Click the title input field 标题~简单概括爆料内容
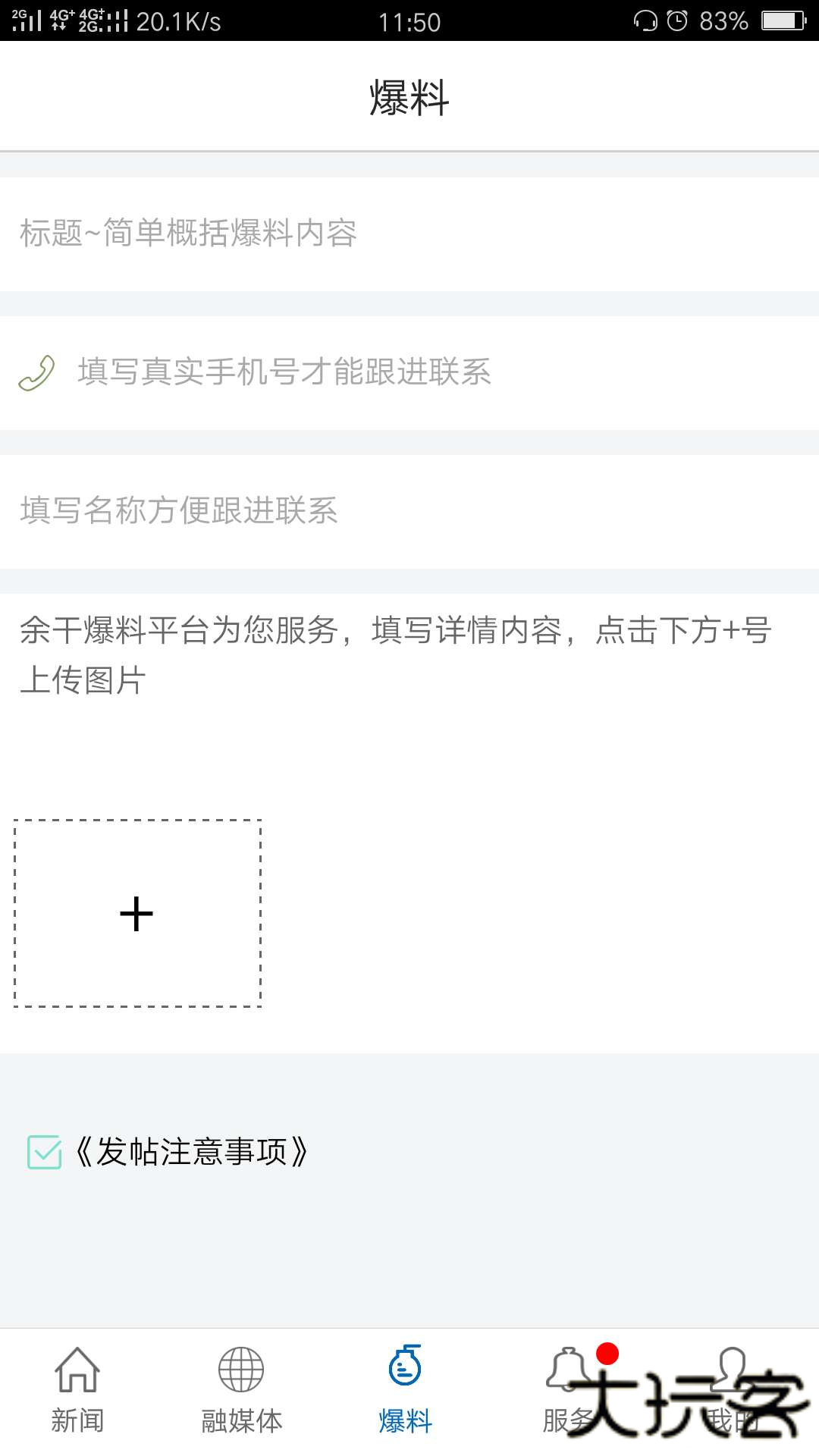This screenshot has width=819, height=1456. [303, 235]
